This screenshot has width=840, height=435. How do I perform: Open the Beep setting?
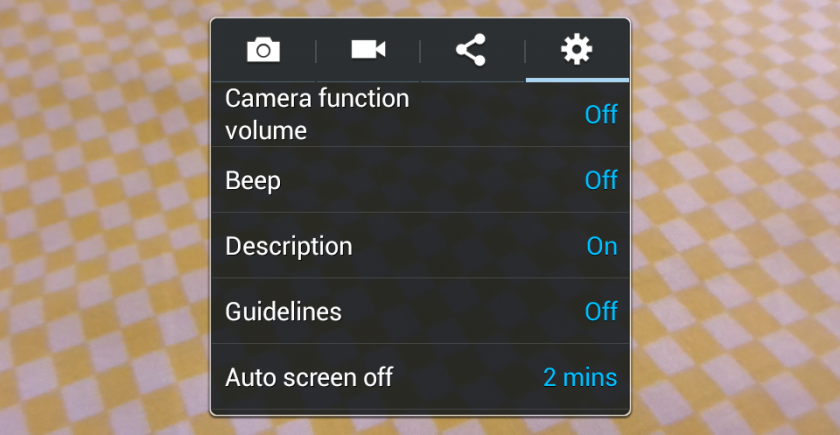tap(420, 180)
